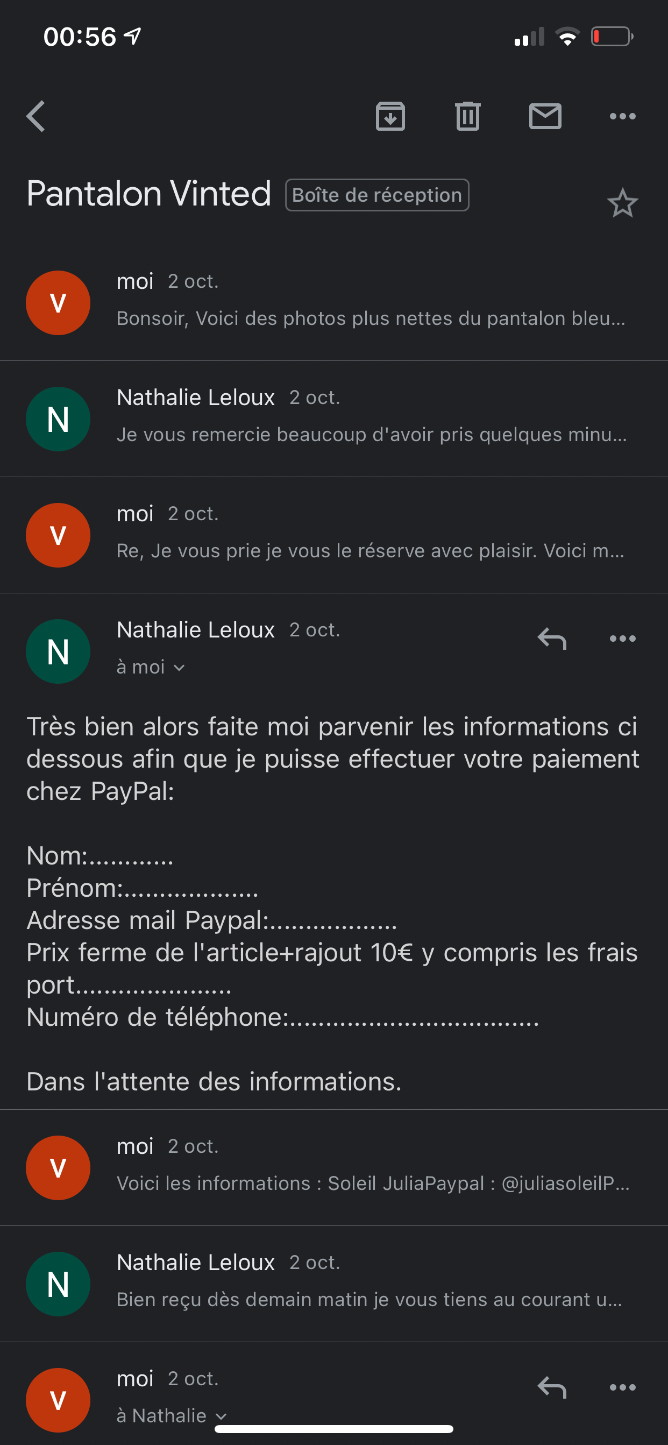The image size is (668, 1445).
Task: Star the Pantalon Vinted conversation
Action: click(x=622, y=204)
